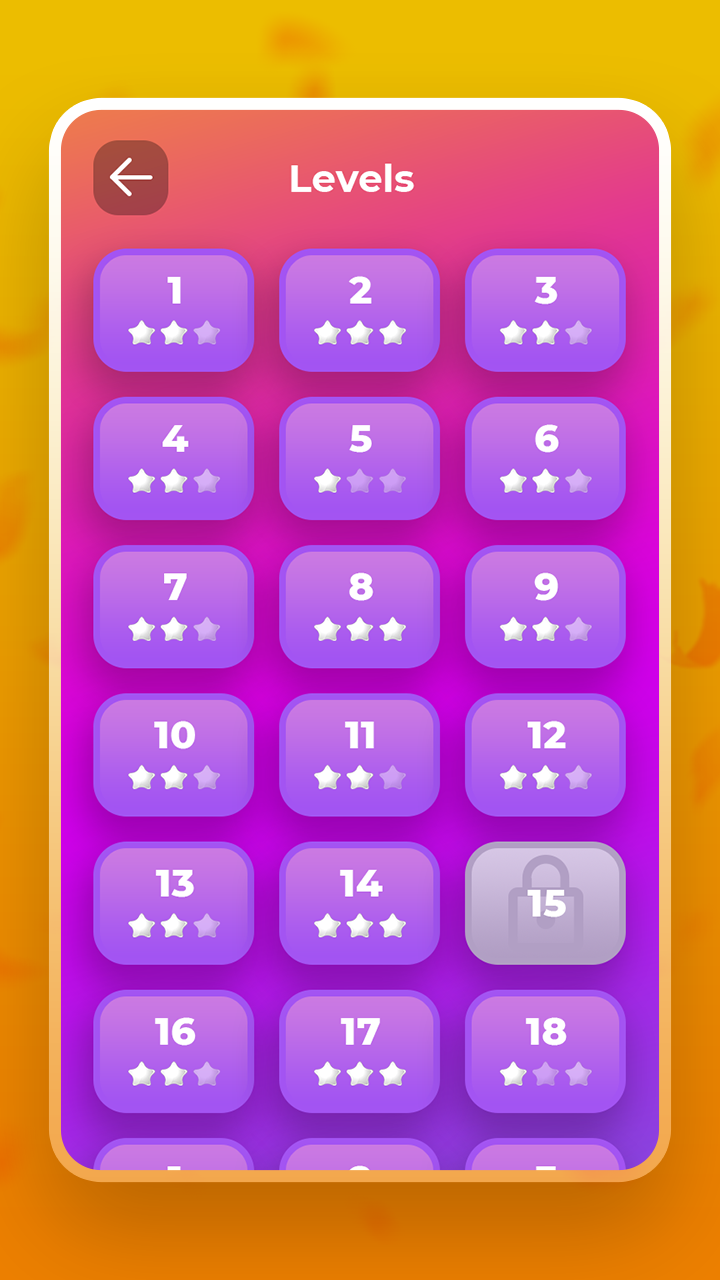Open level 13

pos(174,902)
